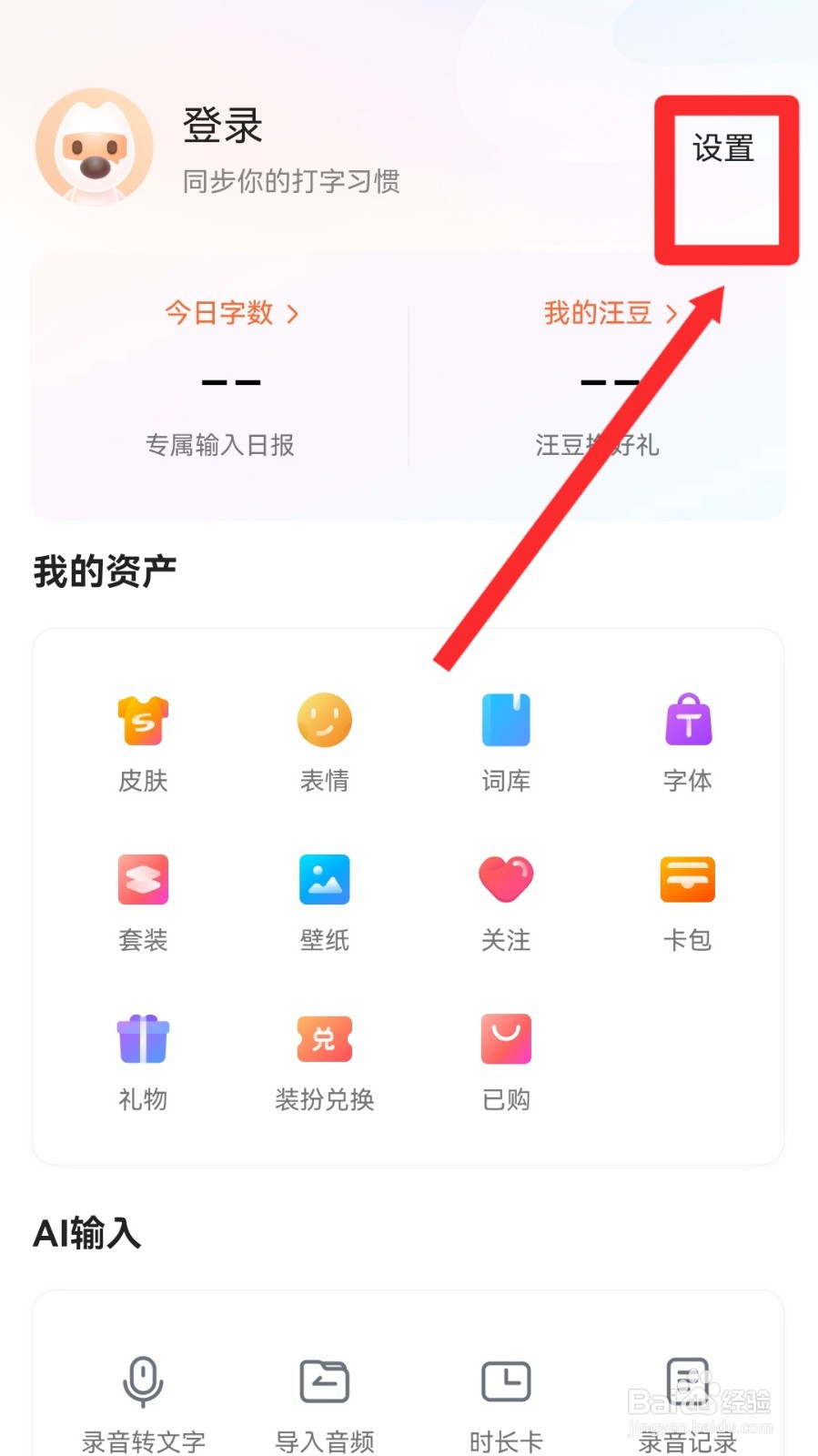Open the 壁纸 wallpaper icon
The width and height of the screenshot is (818, 1456).
tap(324, 899)
